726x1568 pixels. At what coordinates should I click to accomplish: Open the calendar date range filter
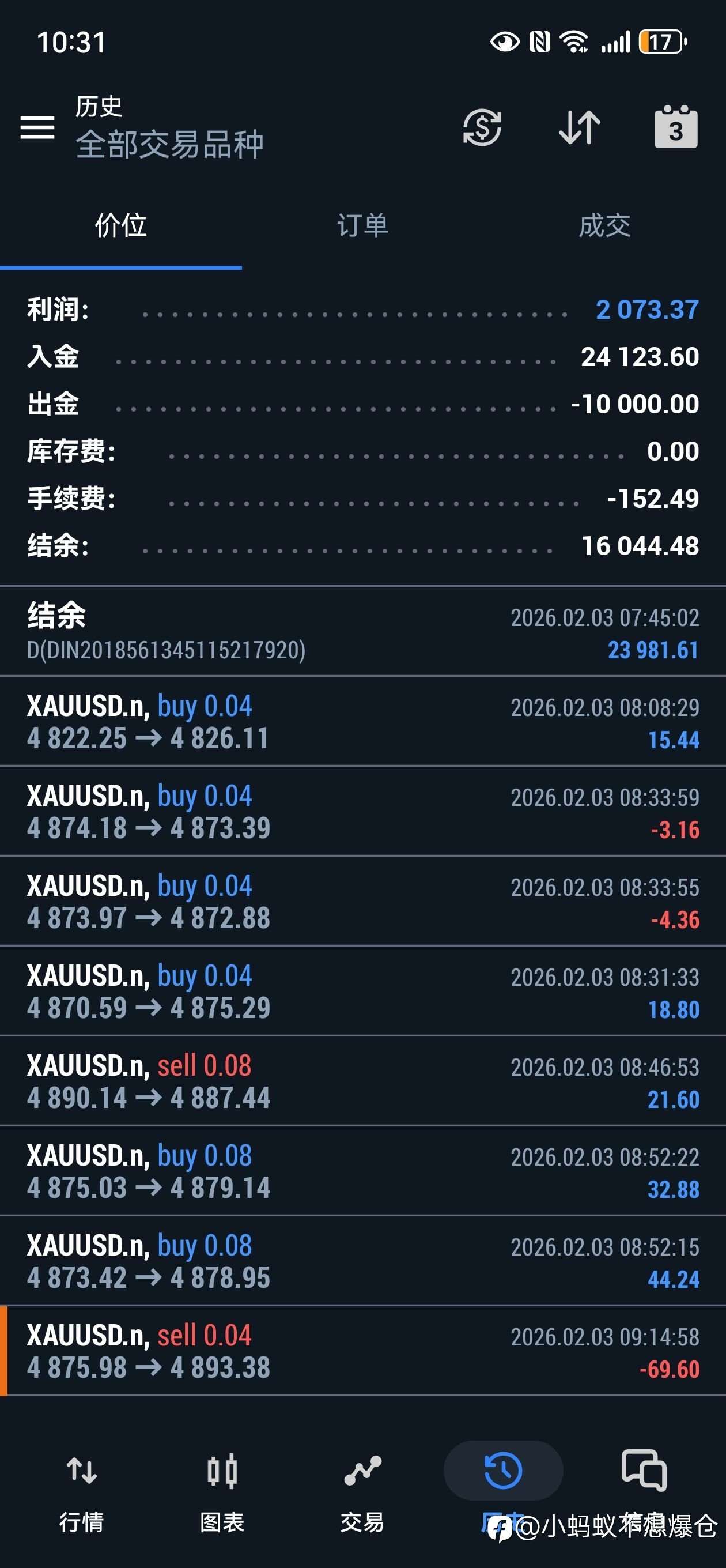tap(674, 129)
